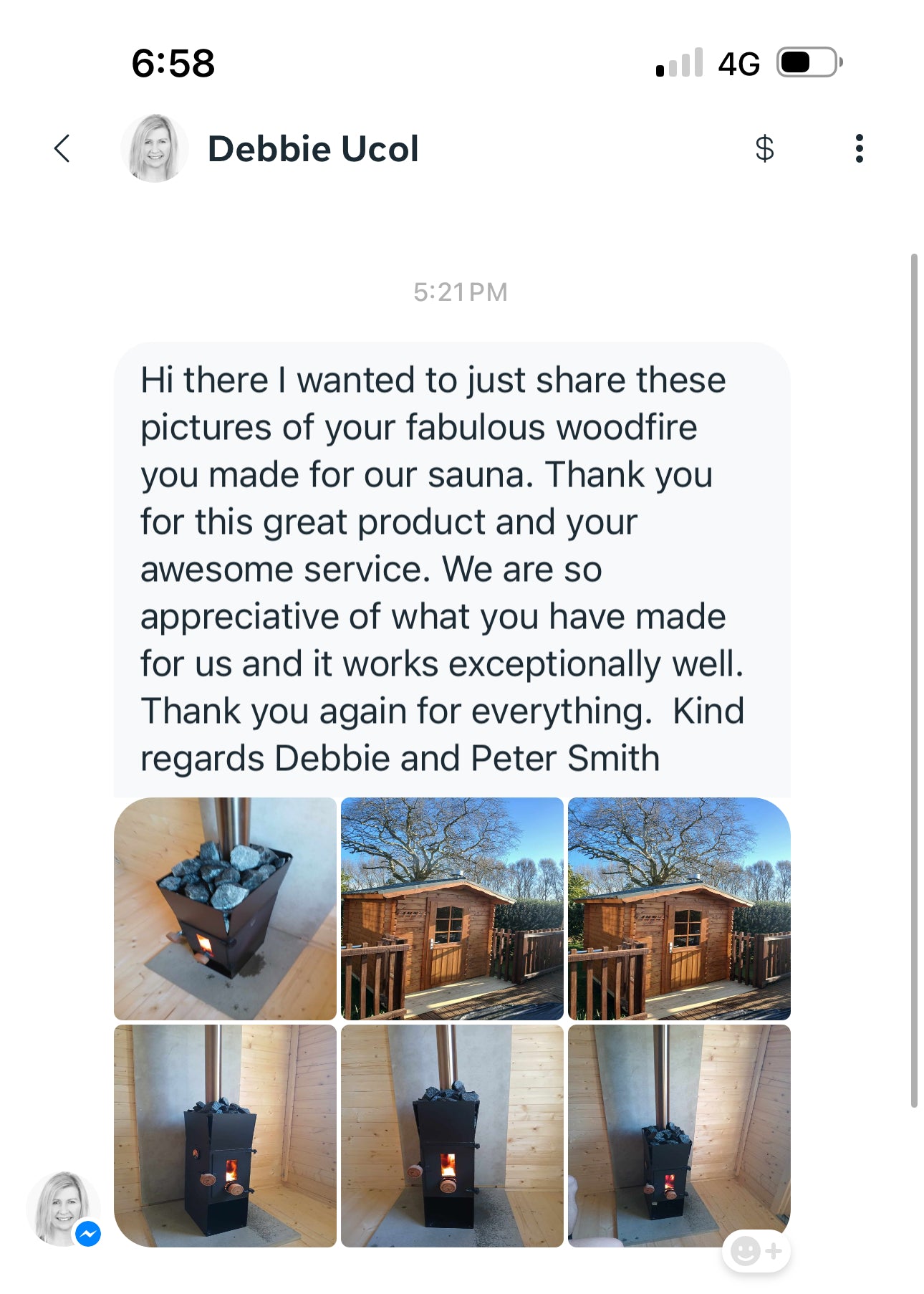Viewport: 924px width, 1294px height.
Task: Open Debbie Ucol's contact details from the header
Action: pos(312,149)
